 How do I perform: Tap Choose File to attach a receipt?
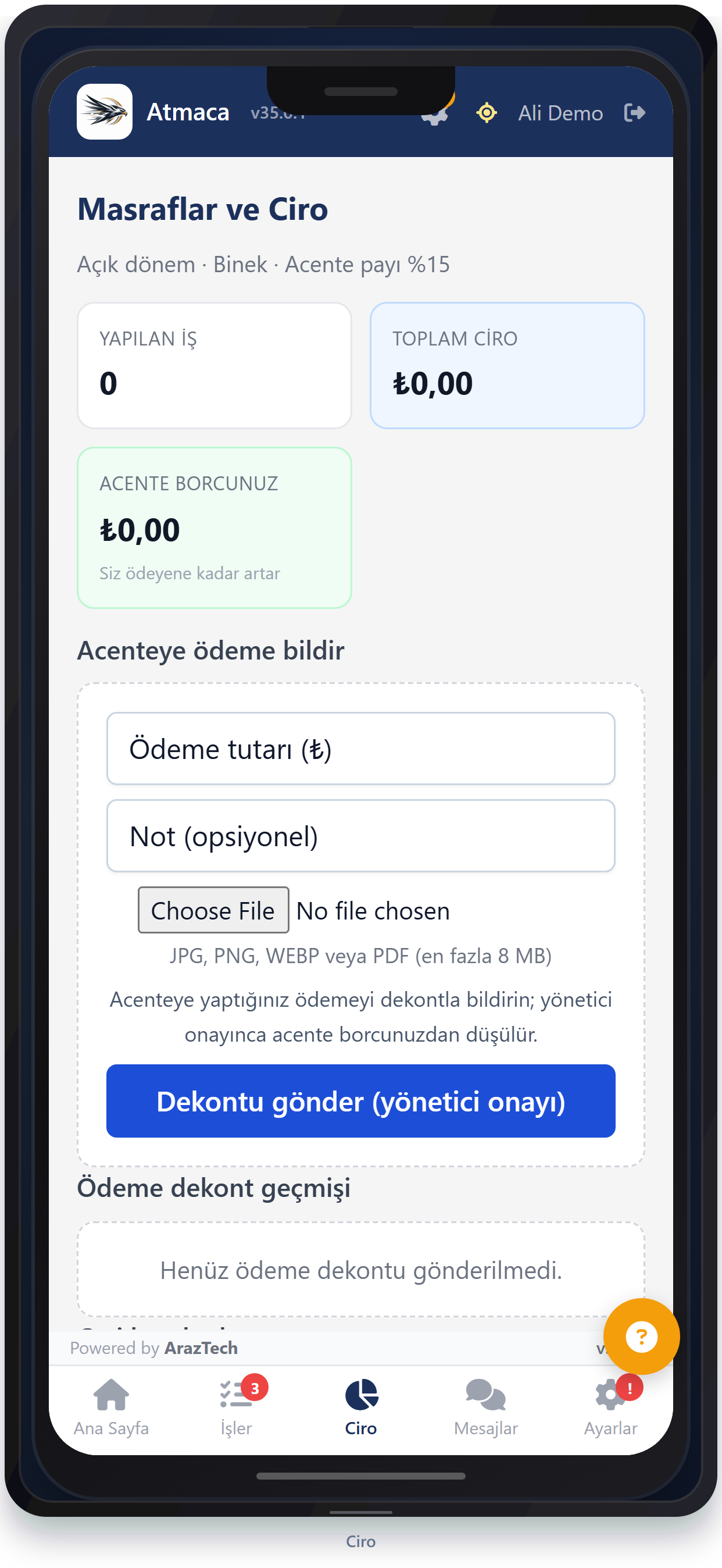coord(213,911)
